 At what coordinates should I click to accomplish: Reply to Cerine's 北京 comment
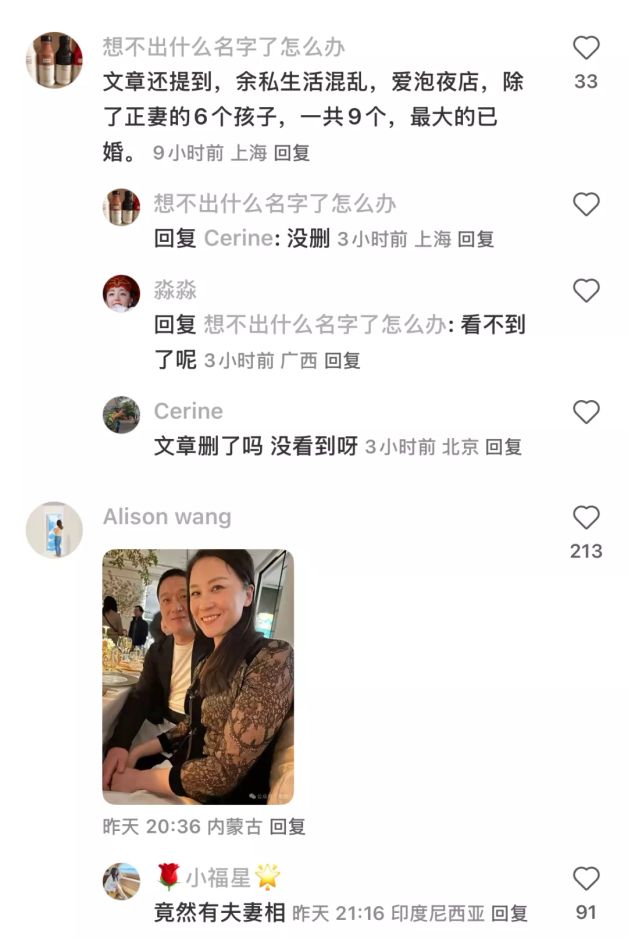[504, 447]
